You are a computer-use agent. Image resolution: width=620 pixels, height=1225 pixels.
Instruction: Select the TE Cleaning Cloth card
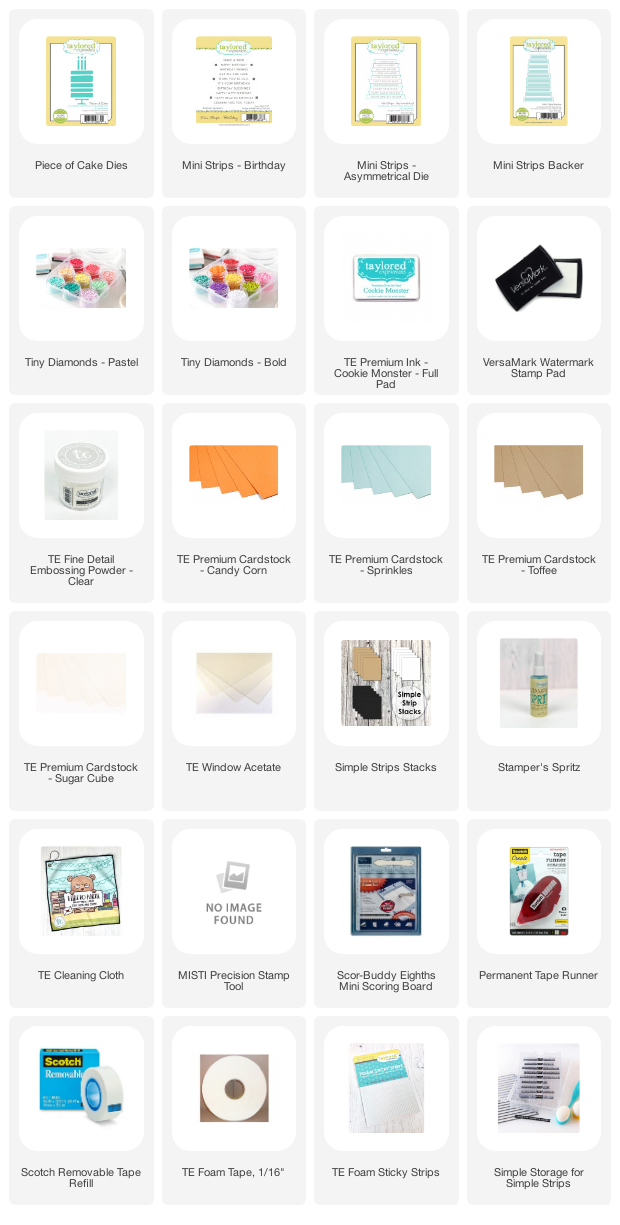(81, 913)
